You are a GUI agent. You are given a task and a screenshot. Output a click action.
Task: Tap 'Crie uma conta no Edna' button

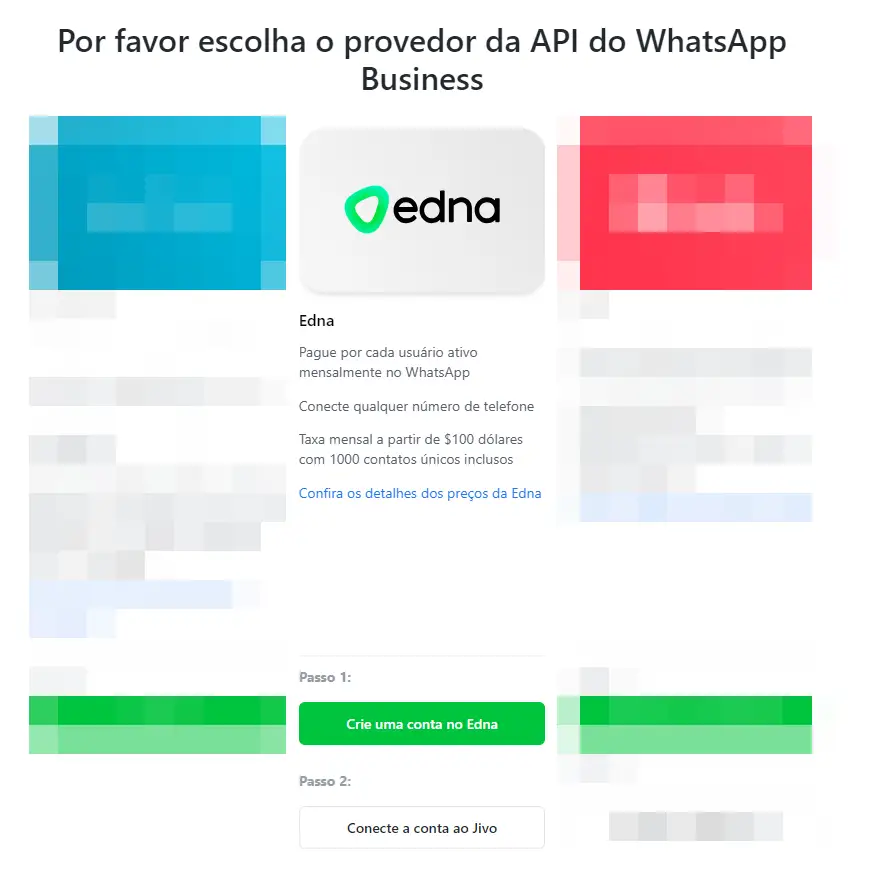(x=421, y=724)
